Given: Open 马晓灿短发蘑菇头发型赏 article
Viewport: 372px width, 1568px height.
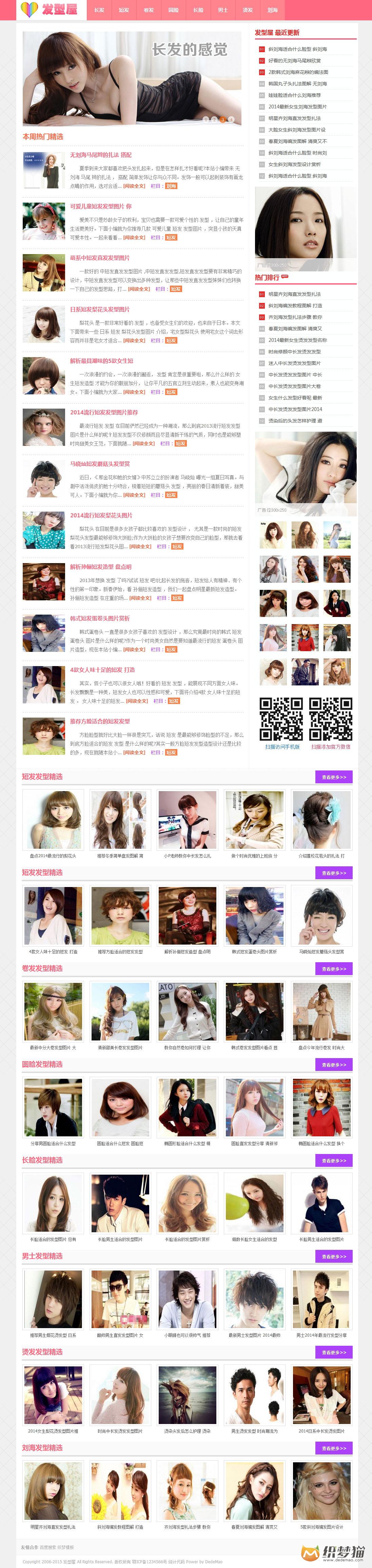Looking at the screenshot, I should pyautogui.click(x=100, y=464).
